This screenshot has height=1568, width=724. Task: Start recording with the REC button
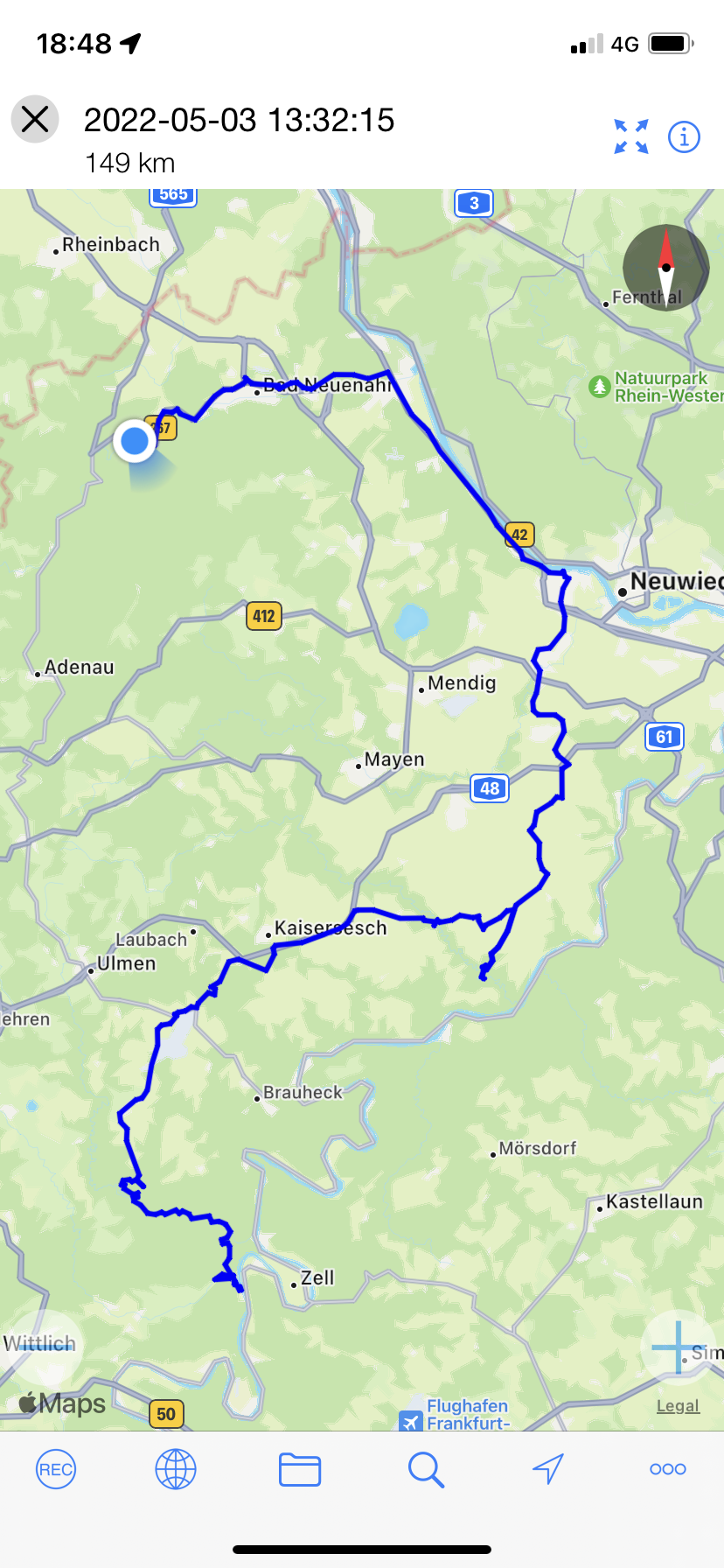[x=56, y=1469]
